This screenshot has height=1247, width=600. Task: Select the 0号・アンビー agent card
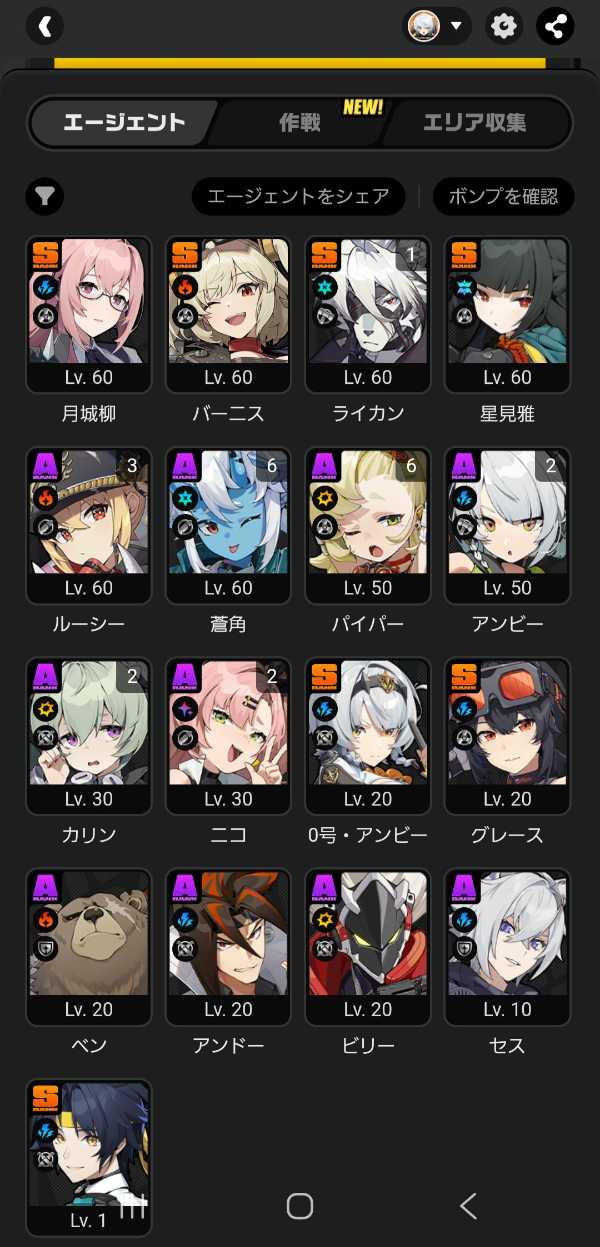[x=368, y=736]
